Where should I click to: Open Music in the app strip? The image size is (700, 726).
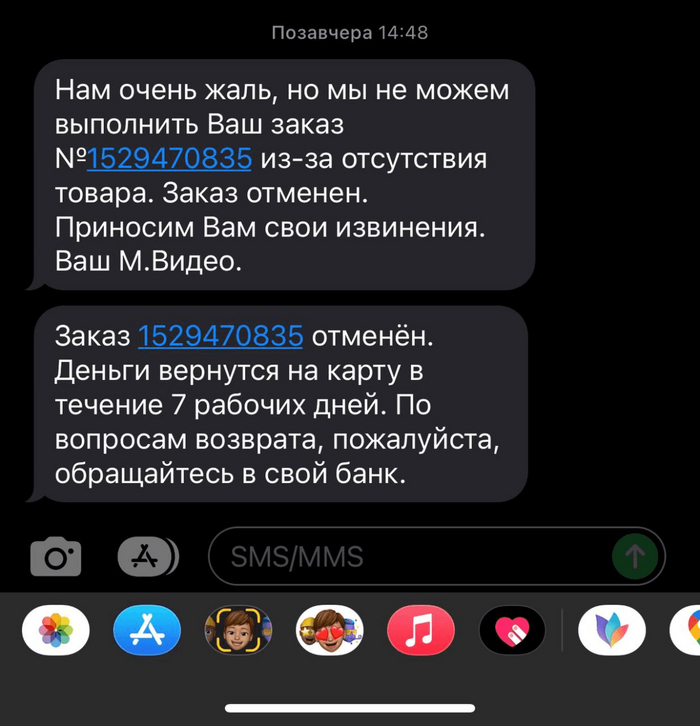[x=420, y=631]
